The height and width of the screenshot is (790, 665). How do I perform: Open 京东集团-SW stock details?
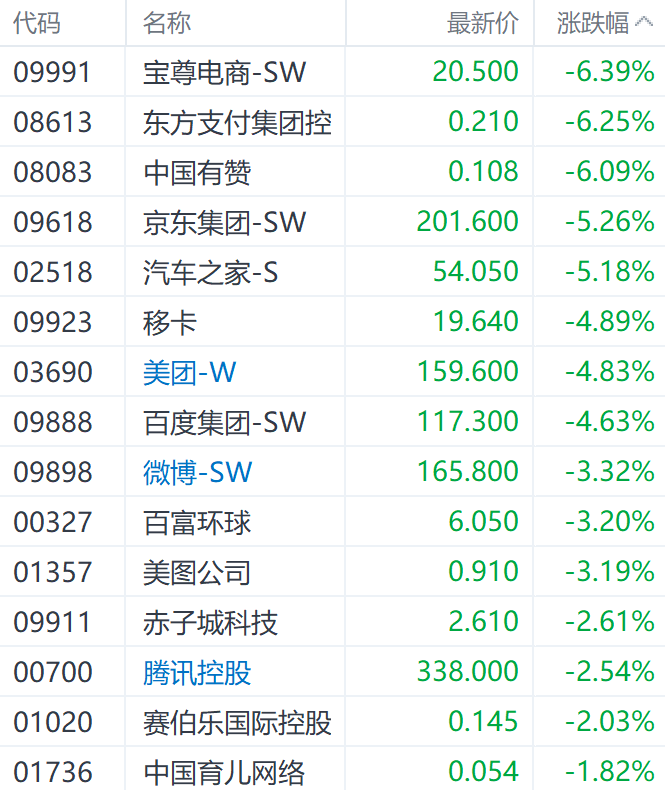[224, 222]
